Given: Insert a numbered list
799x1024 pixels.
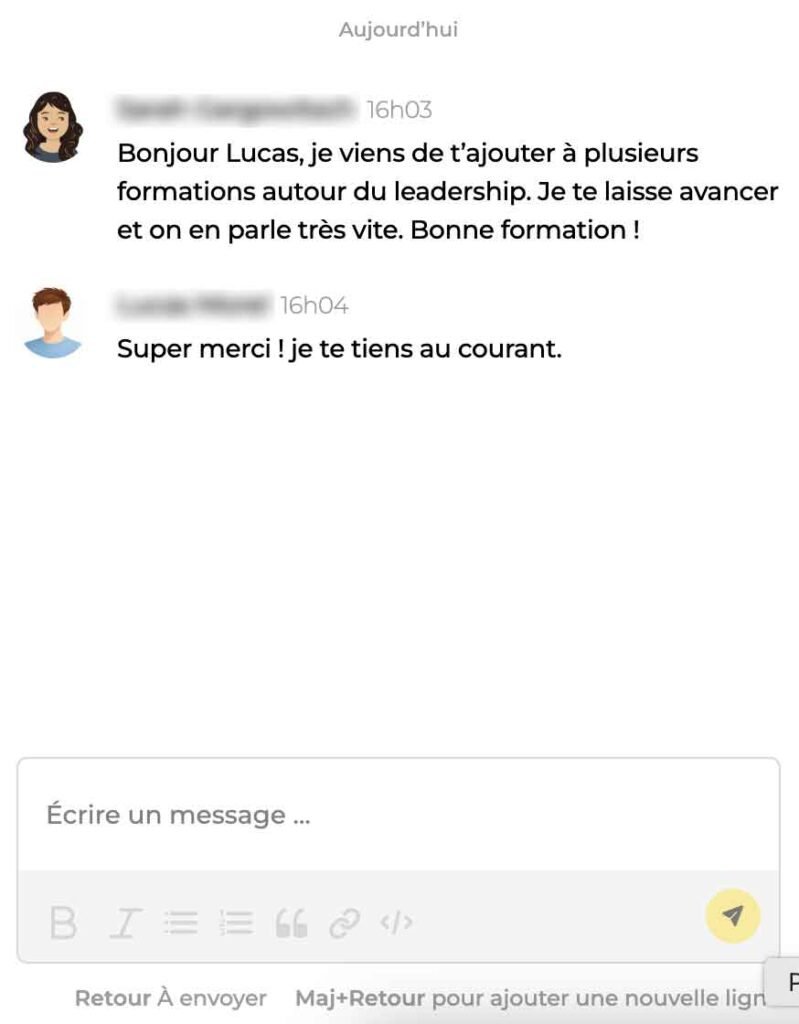Looking at the screenshot, I should point(237,923).
